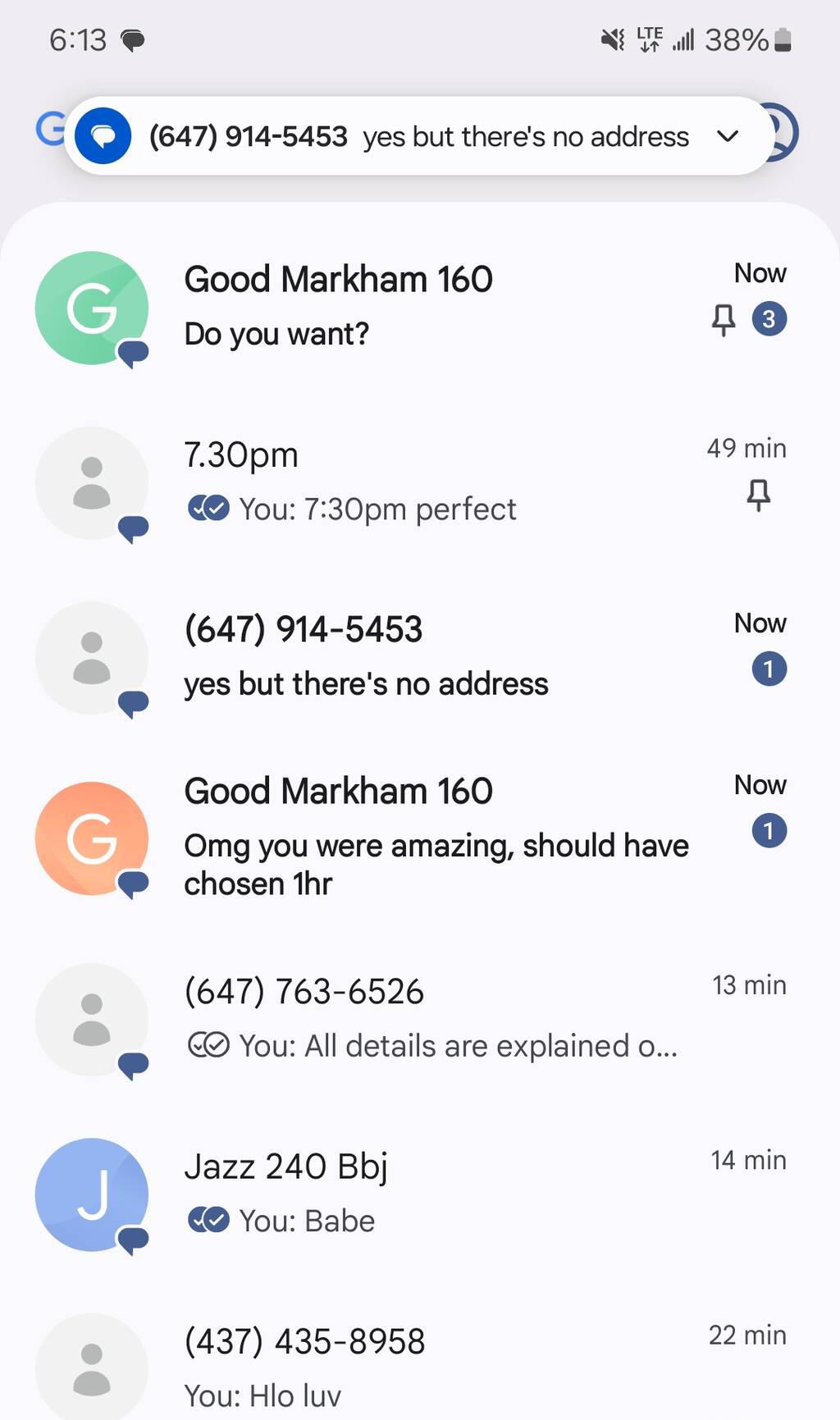Expand the heads-up notification chevron
The image size is (840, 1420).
click(x=728, y=136)
